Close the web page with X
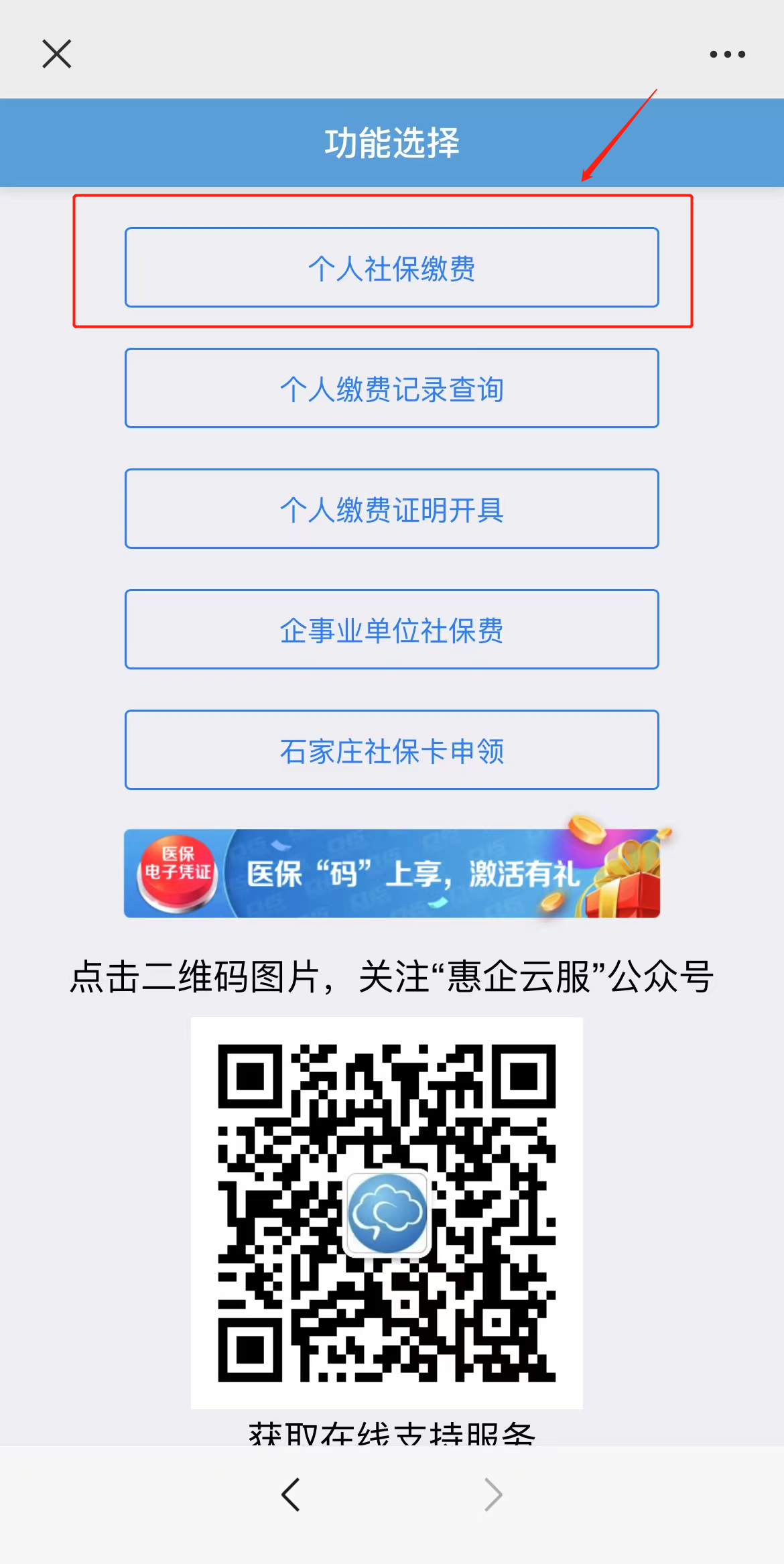Viewport: 784px width, 1564px height. click(56, 54)
